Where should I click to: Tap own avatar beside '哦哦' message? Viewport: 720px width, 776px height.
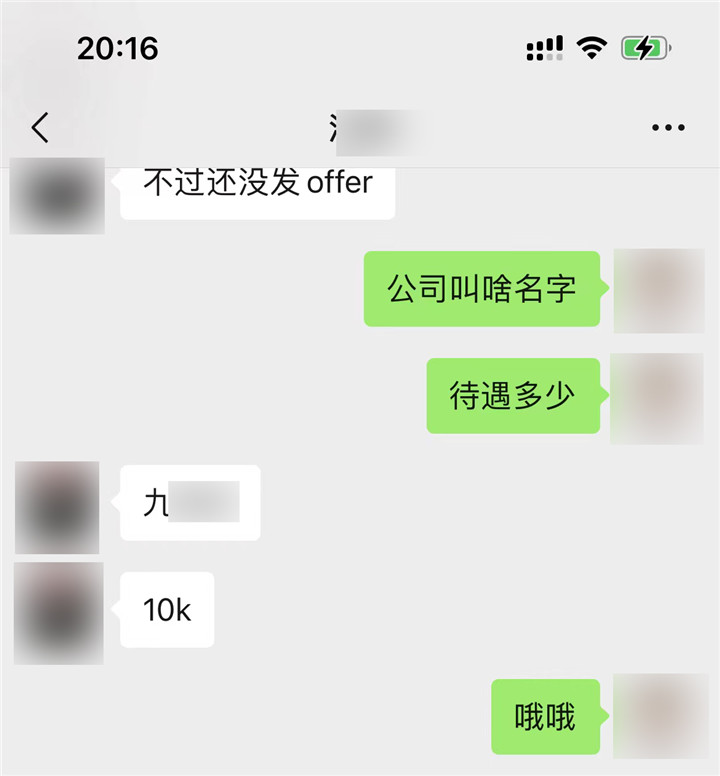pos(658,716)
